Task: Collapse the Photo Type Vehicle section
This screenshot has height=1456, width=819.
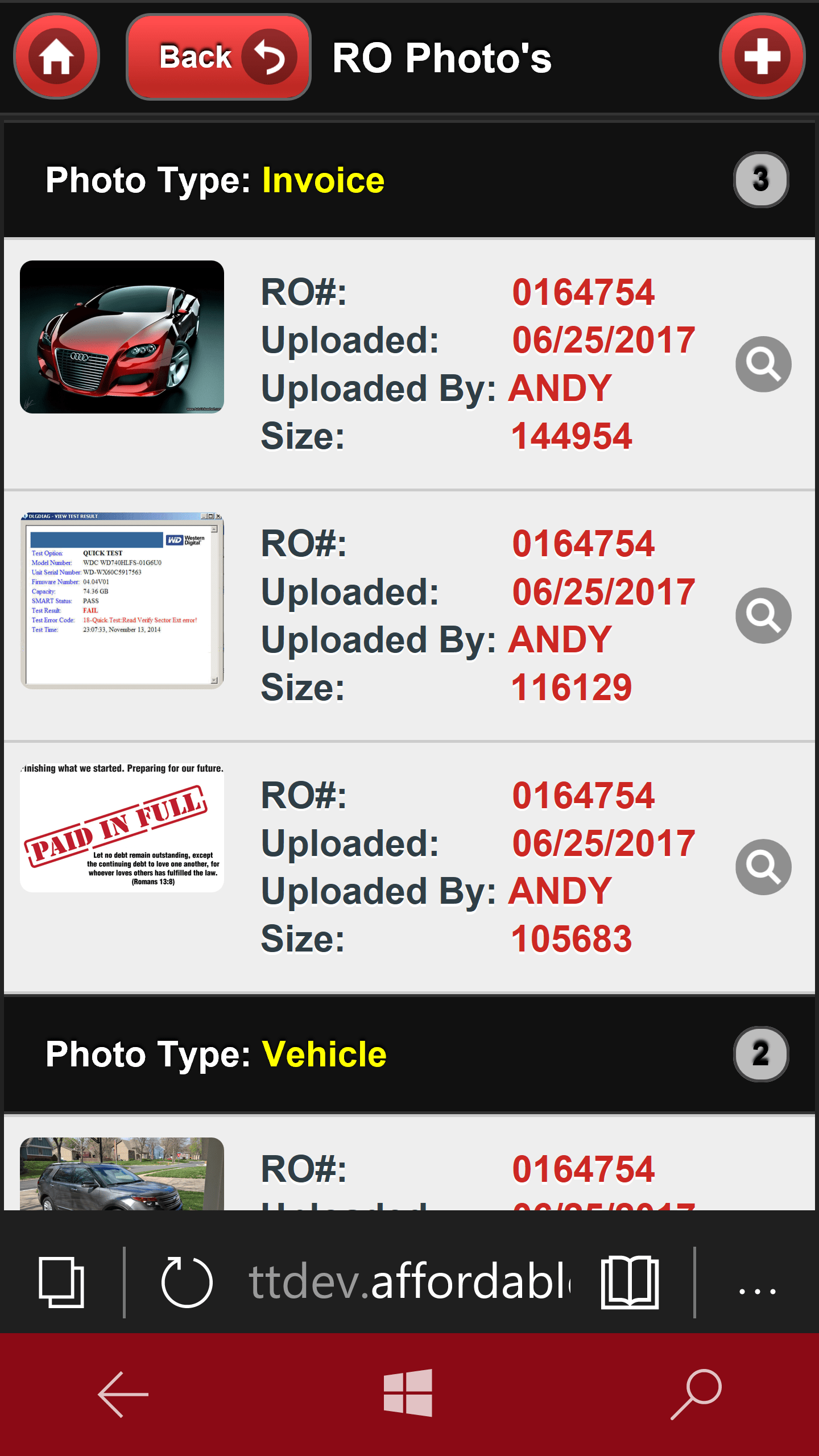Action: click(x=409, y=1054)
